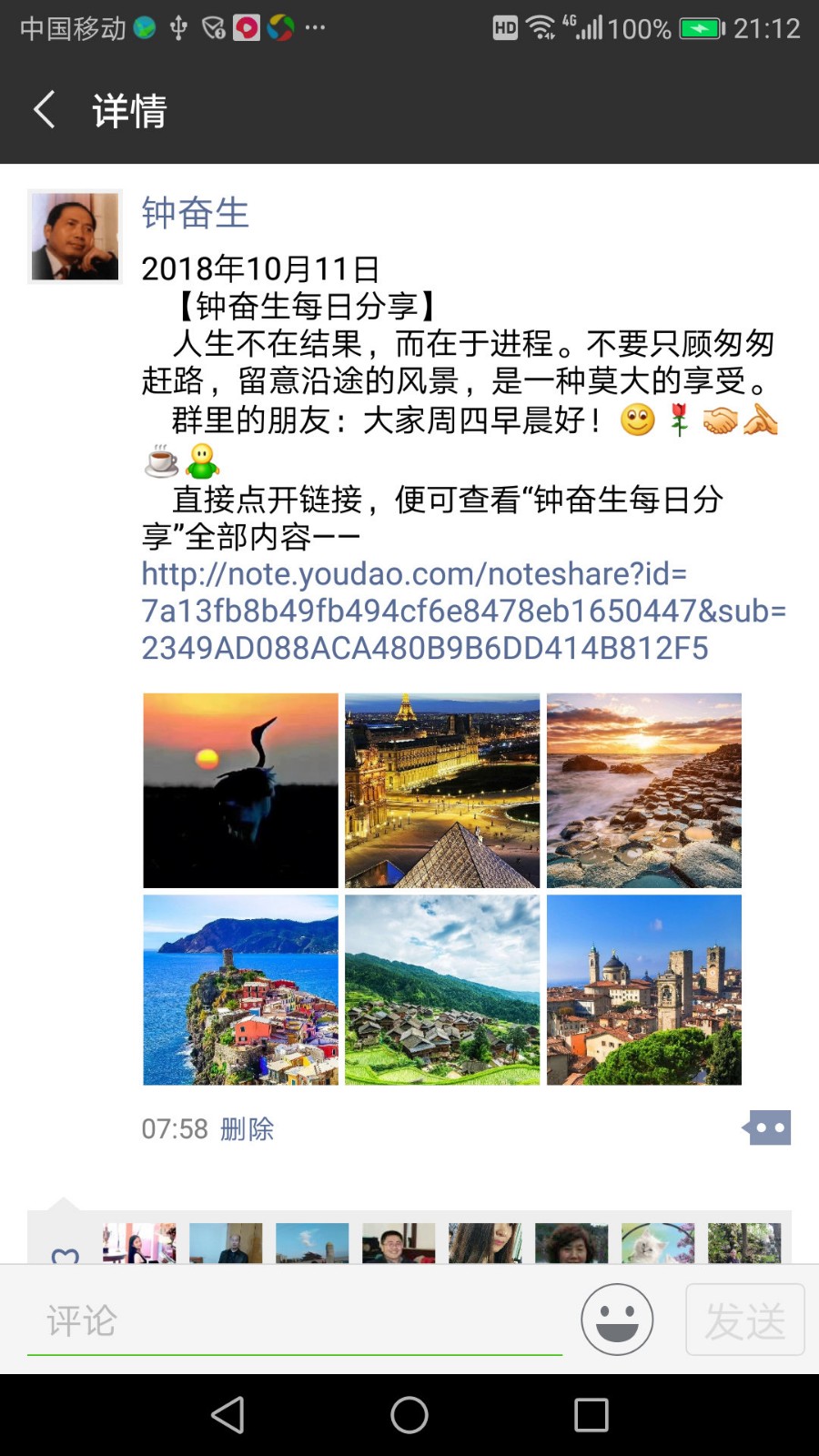Open the emoji picker
Image resolution: width=819 pixels, height=1456 pixels.
pyautogui.click(x=617, y=1319)
